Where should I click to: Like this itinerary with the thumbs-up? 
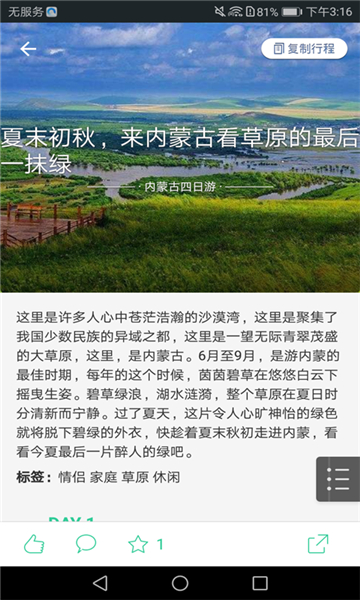click(x=34, y=544)
